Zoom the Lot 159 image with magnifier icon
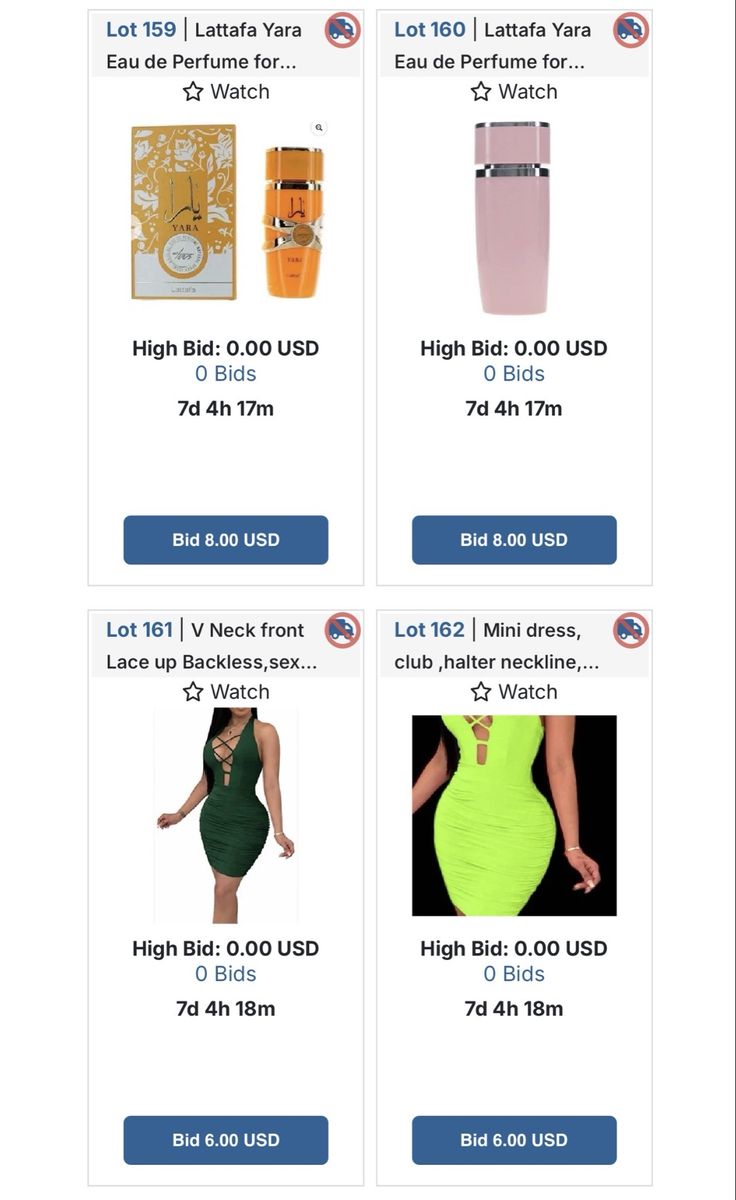Viewport: 736px width, 1200px height. (x=319, y=128)
